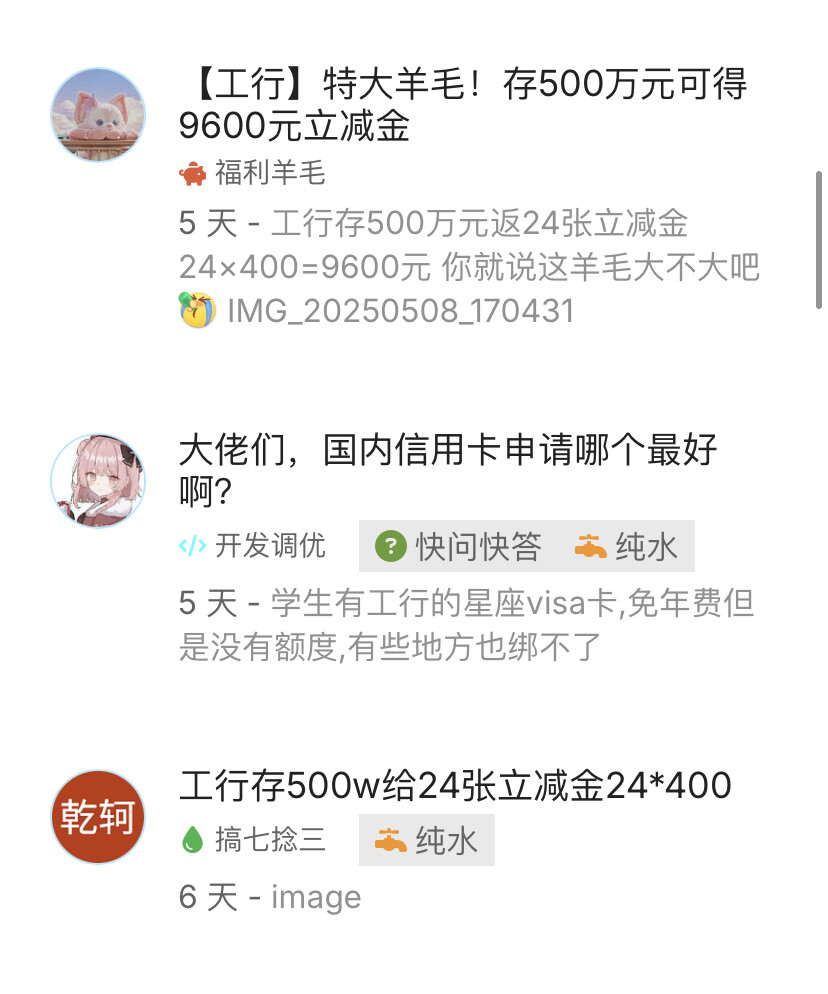Viewport: 828px width, 994px height.
Task: Select the 快问快答 tag
Action: [458, 546]
